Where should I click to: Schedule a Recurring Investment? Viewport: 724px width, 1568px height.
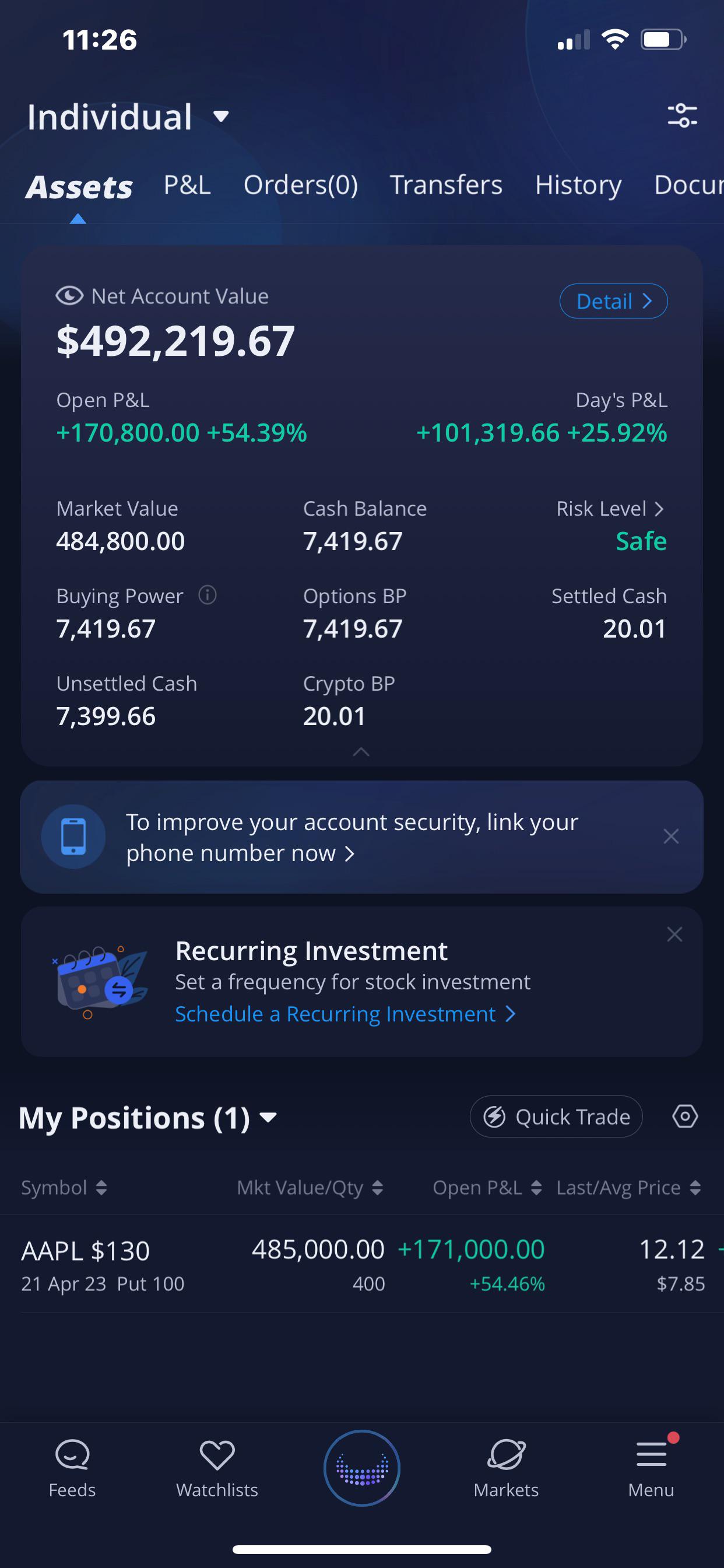(345, 1014)
